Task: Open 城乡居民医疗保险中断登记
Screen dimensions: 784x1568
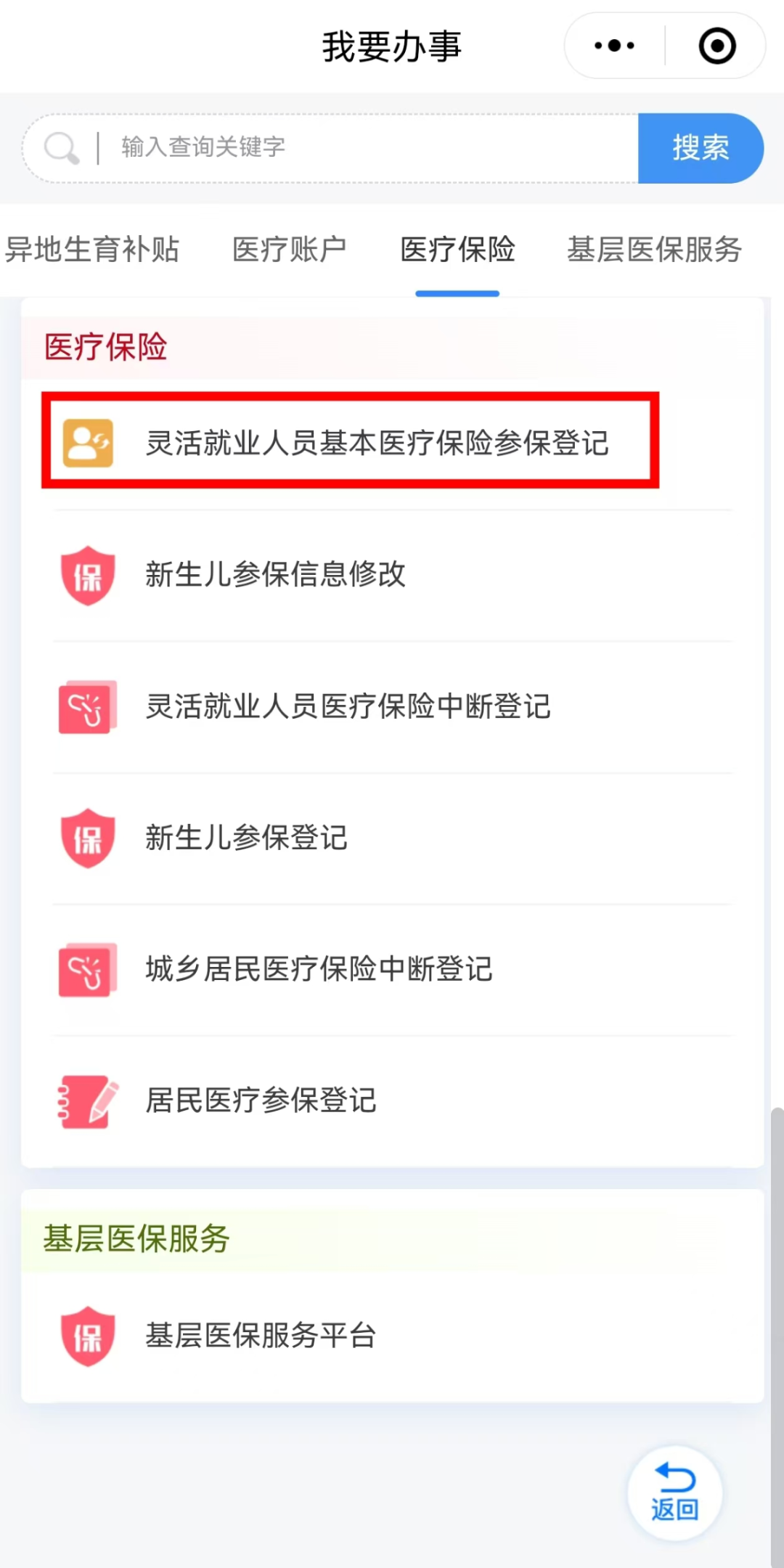Action: pyautogui.click(x=319, y=969)
